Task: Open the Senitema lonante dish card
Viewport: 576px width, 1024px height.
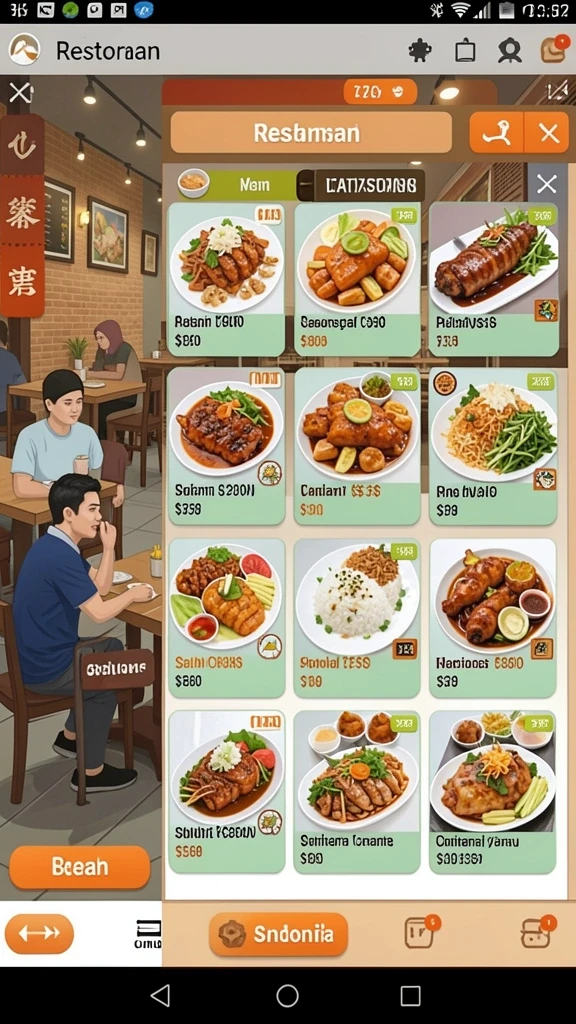Action: pos(357,792)
